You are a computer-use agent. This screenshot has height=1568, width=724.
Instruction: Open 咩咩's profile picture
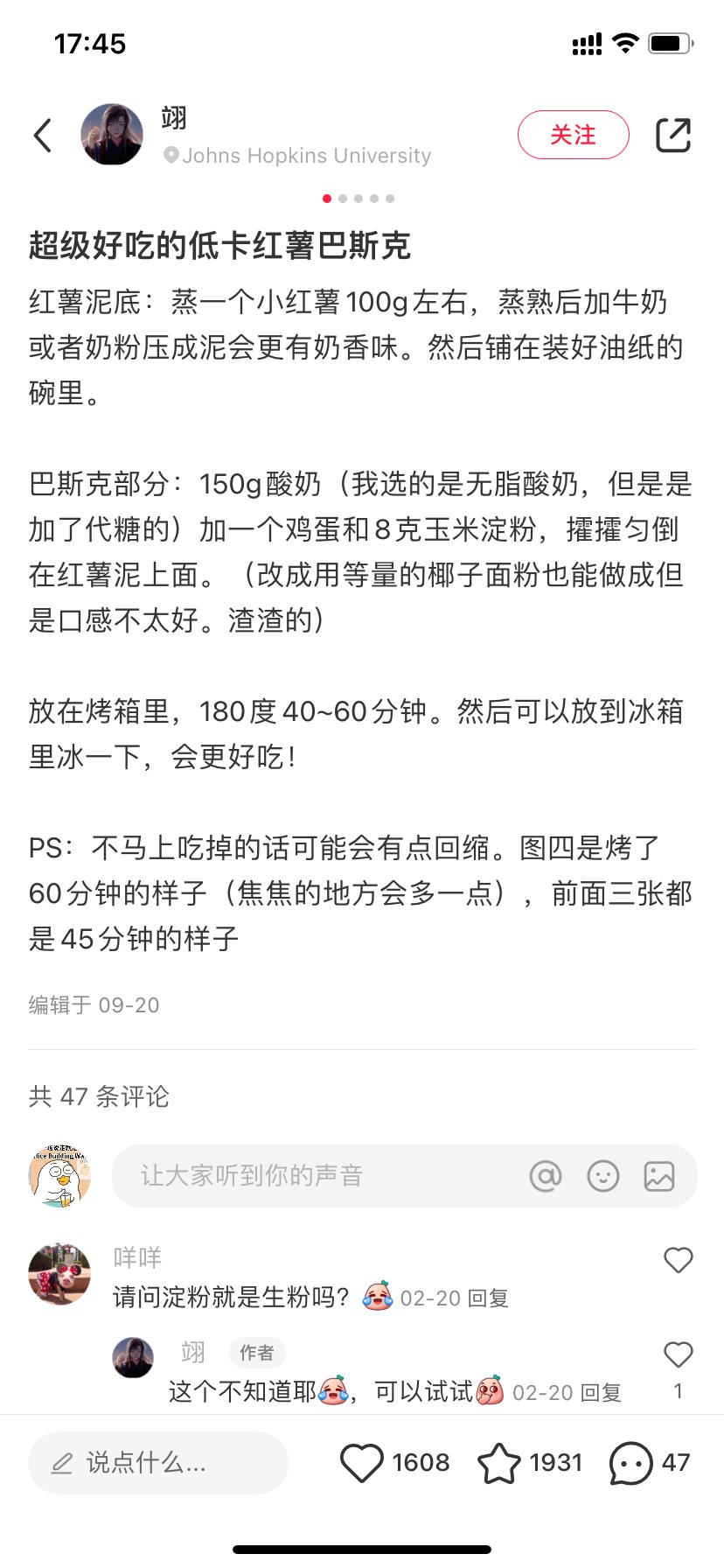click(59, 1274)
